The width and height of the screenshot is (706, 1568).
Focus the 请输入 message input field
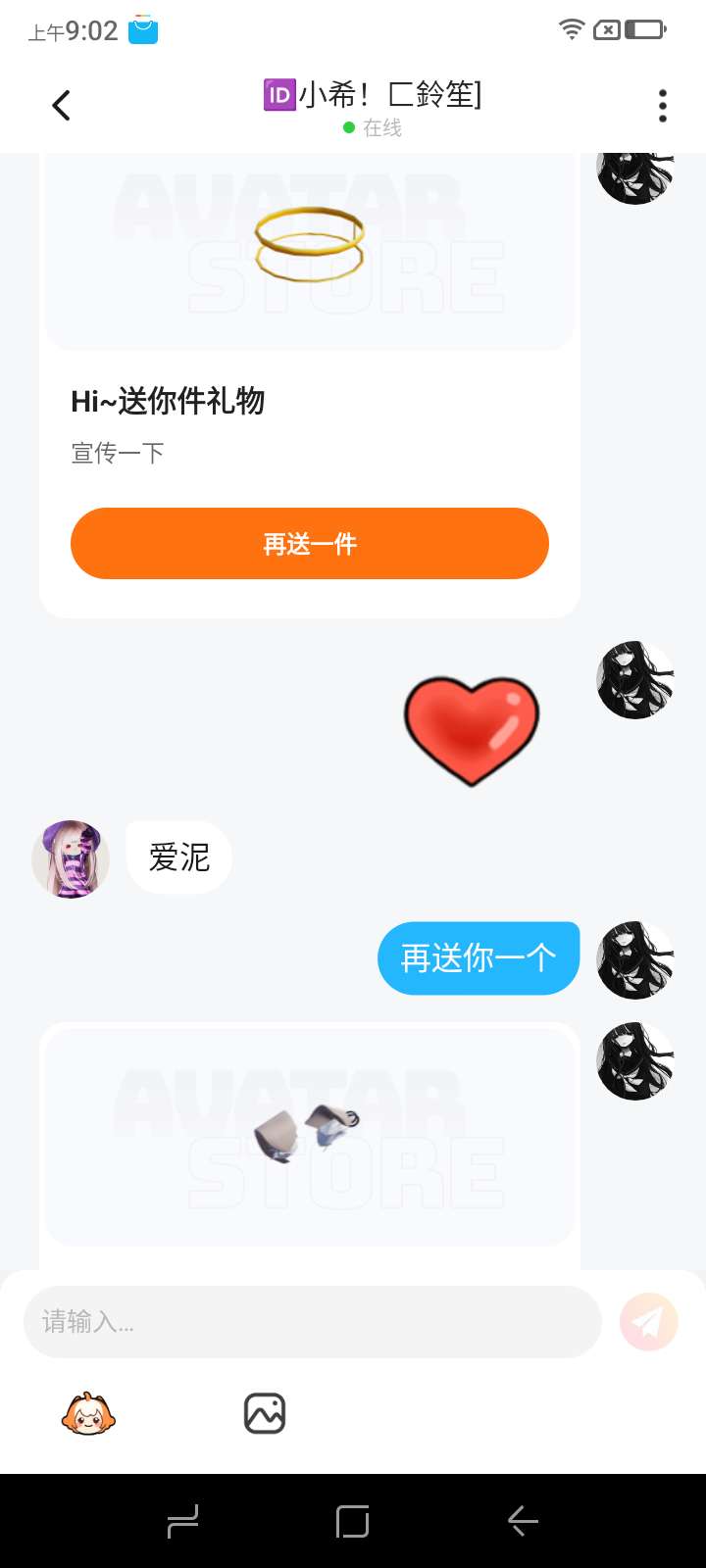tap(312, 1322)
